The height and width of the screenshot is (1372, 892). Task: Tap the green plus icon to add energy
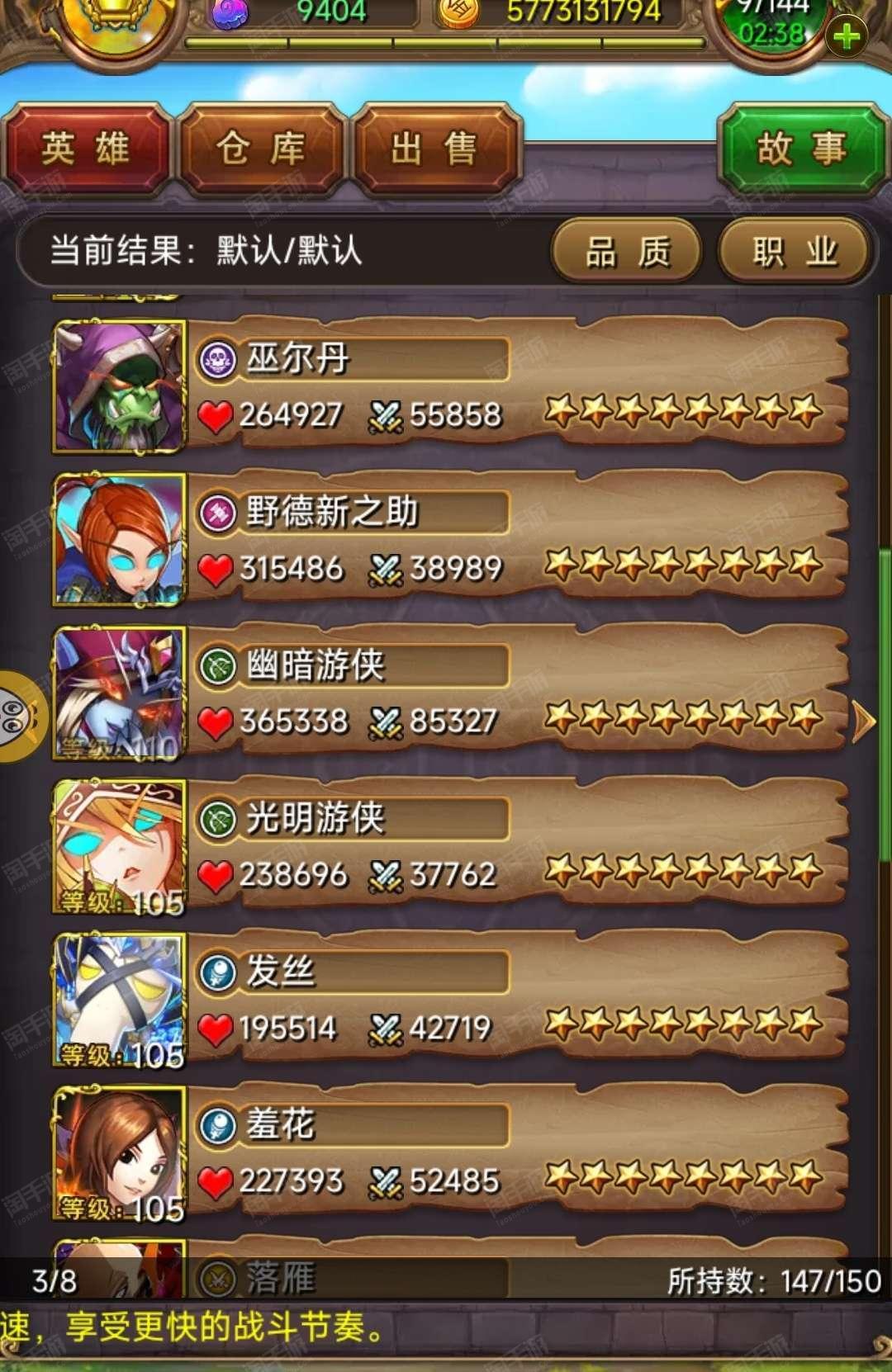coord(847,37)
